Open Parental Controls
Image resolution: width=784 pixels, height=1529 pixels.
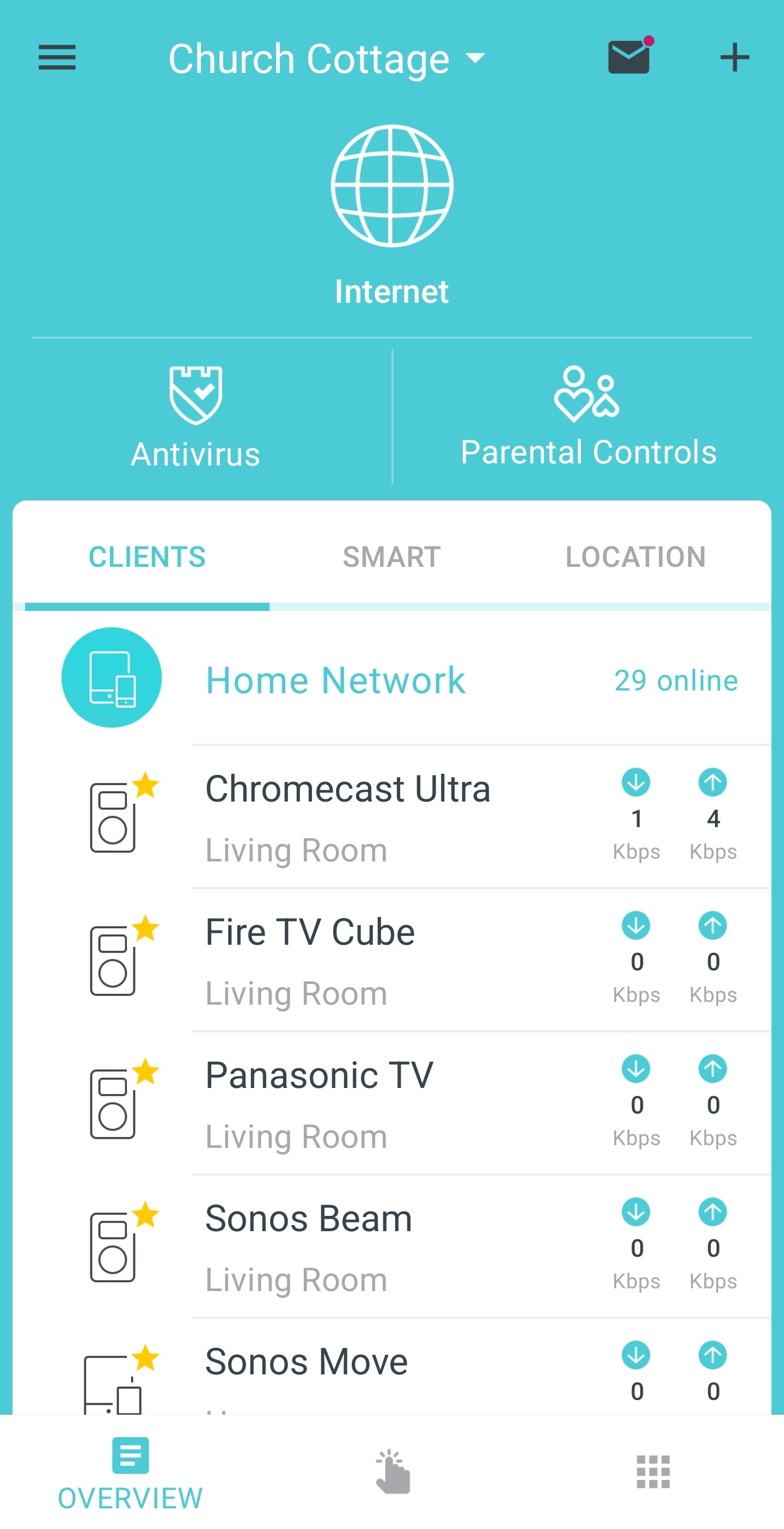588,418
